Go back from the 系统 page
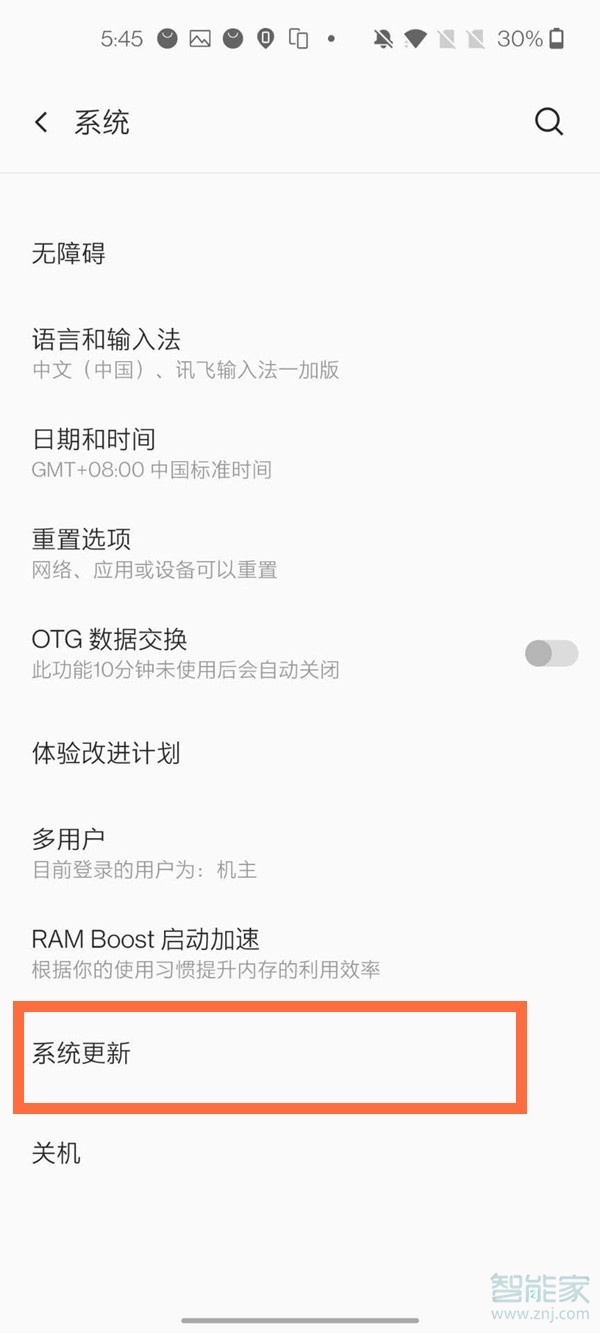Screen dimensions: 600x1333 [x=41, y=123]
